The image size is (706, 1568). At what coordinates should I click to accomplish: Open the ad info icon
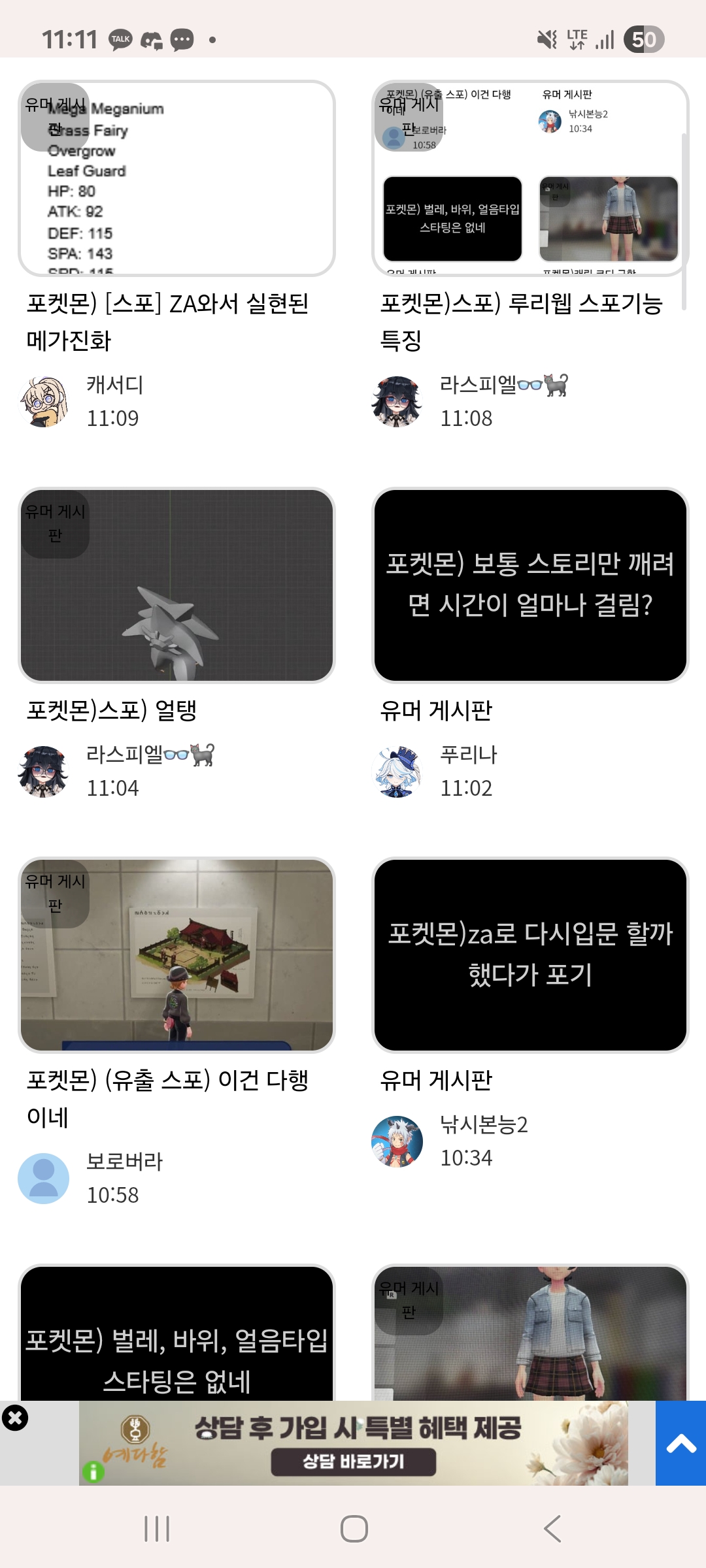(x=93, y=1472)
